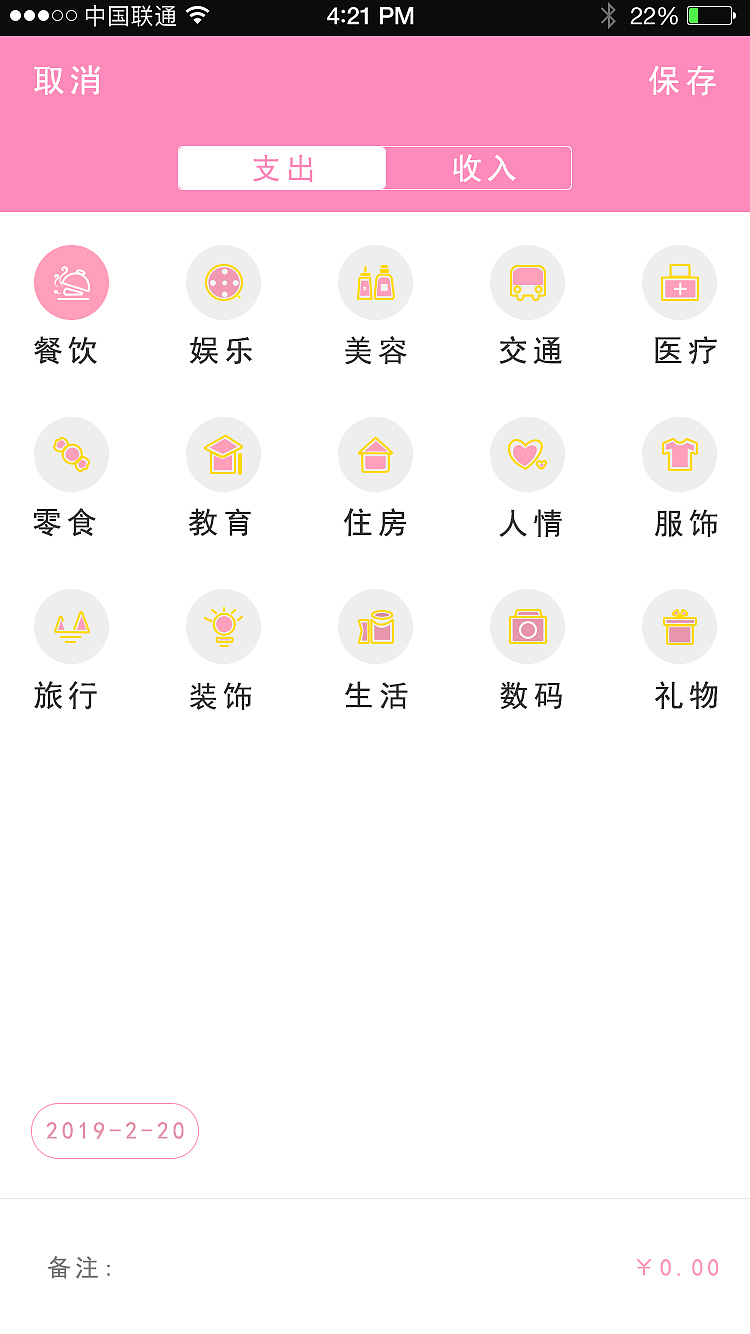Tap 取消 to cancel the entry
Screen dimensions: 750x1334
(x=66, y=82)
